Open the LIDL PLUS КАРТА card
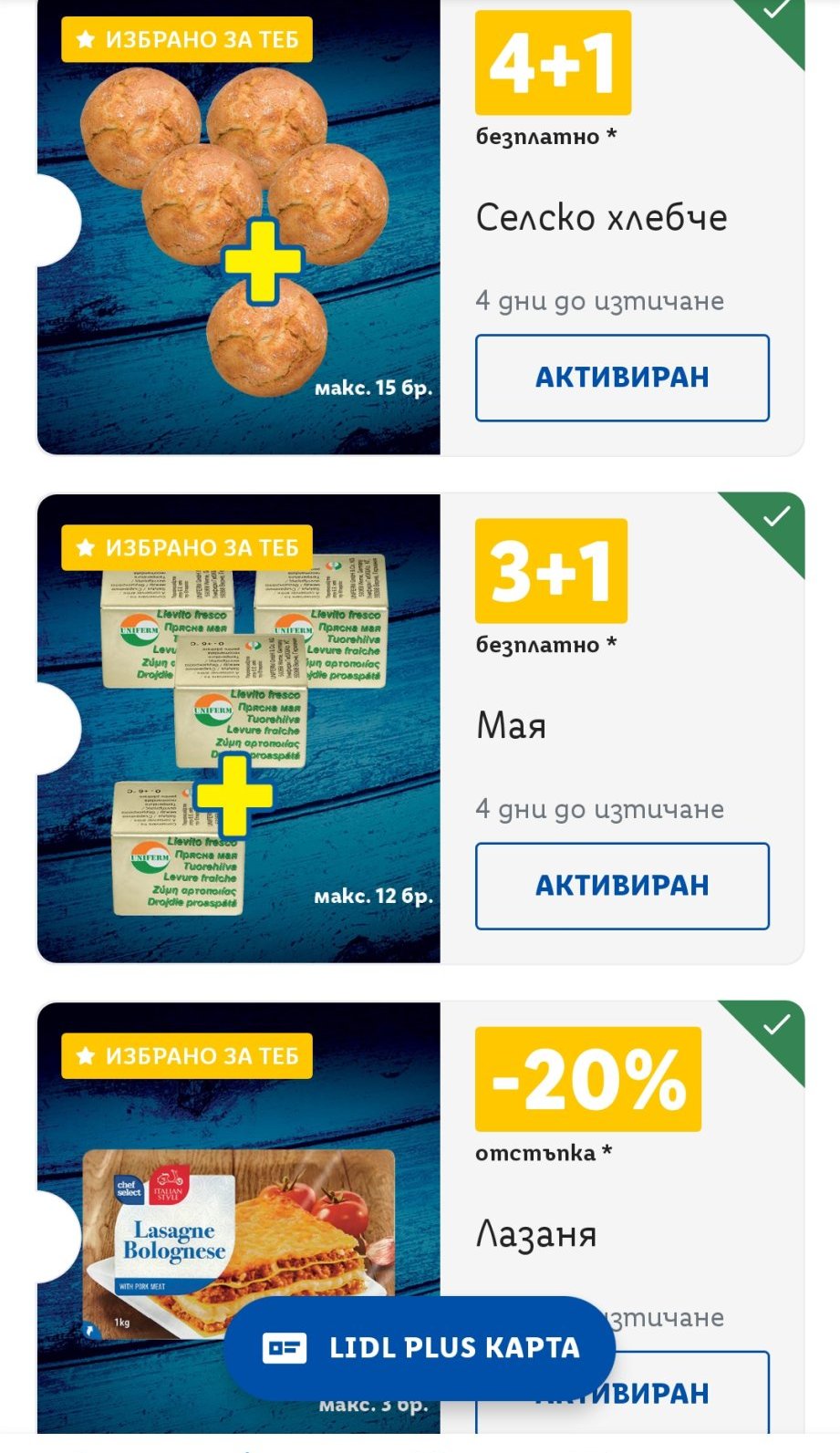The image size is (840, 1453). pyautogui.click(x=420, y=1348)
